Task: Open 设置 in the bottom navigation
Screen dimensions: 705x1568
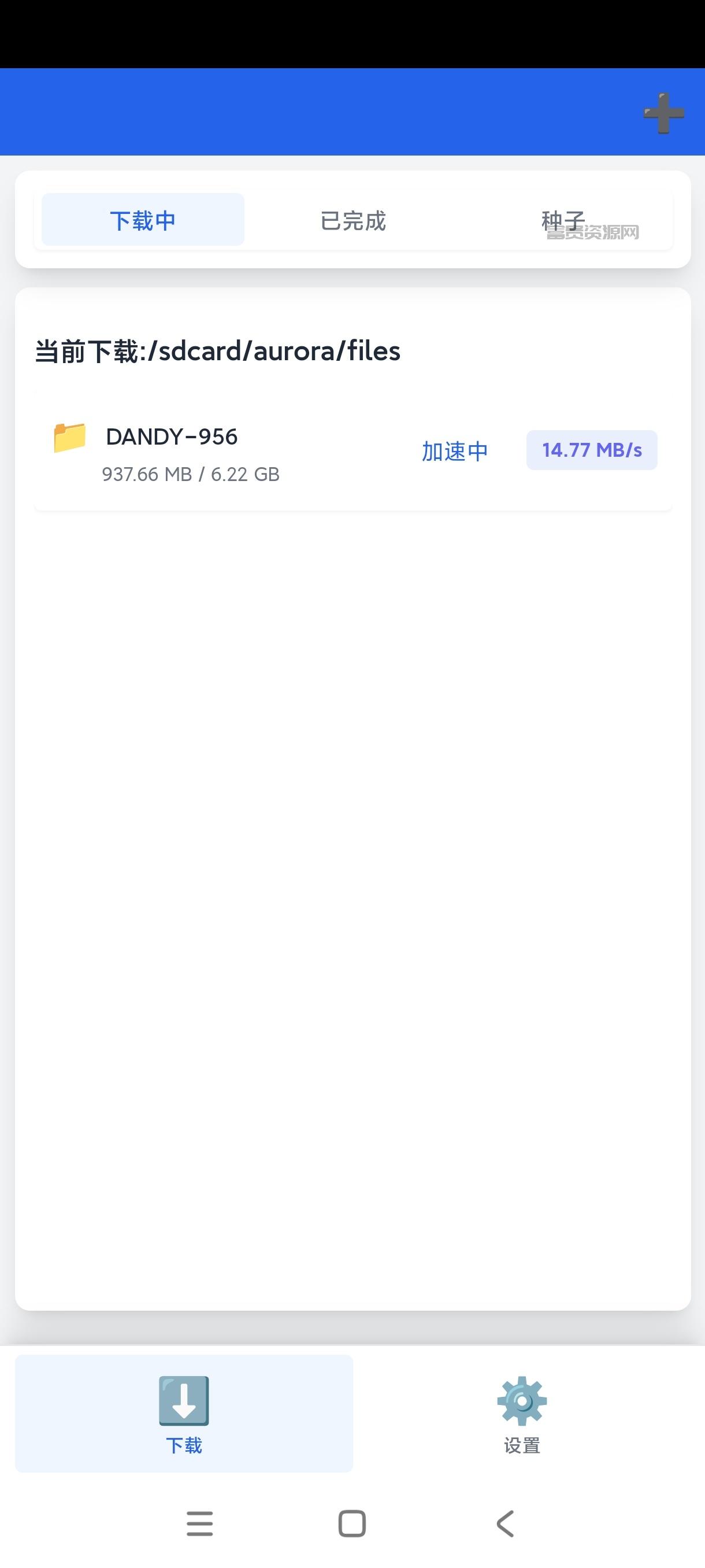Action: [x=522, y=1414]
